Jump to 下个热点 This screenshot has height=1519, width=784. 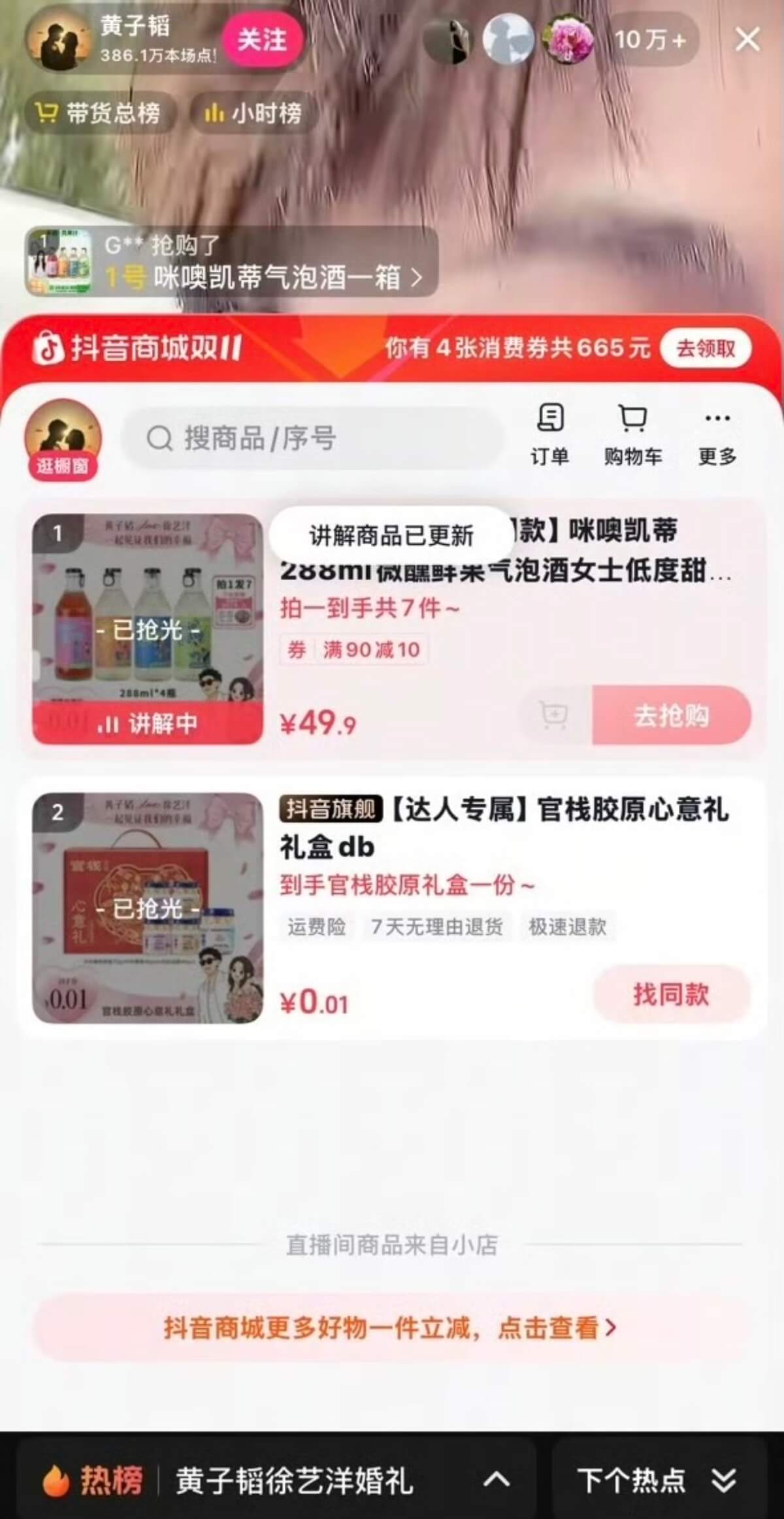(x=657, y=1480)
